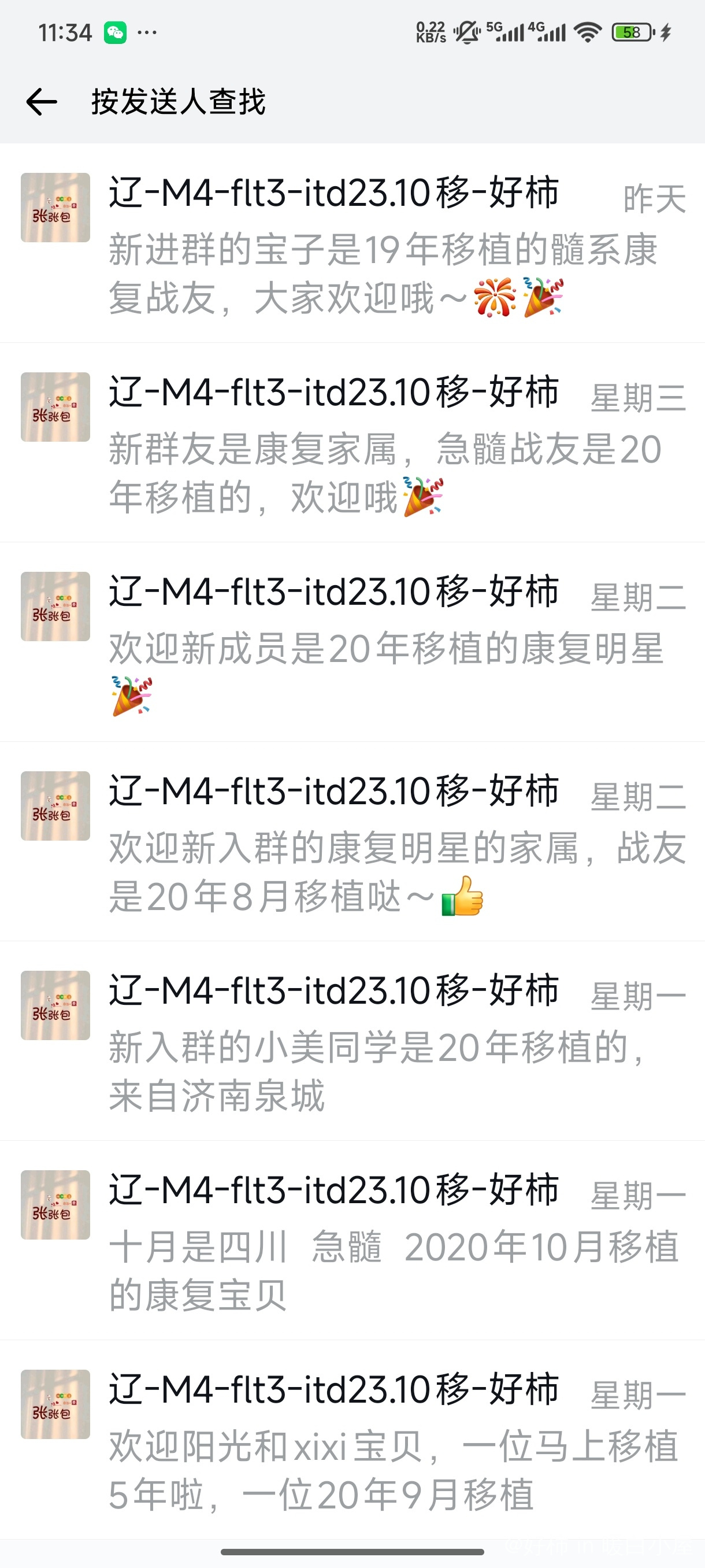
Task: Open the message 十月是四川 急髓 2020年10月移植
Action: [x=383, y=1270]
